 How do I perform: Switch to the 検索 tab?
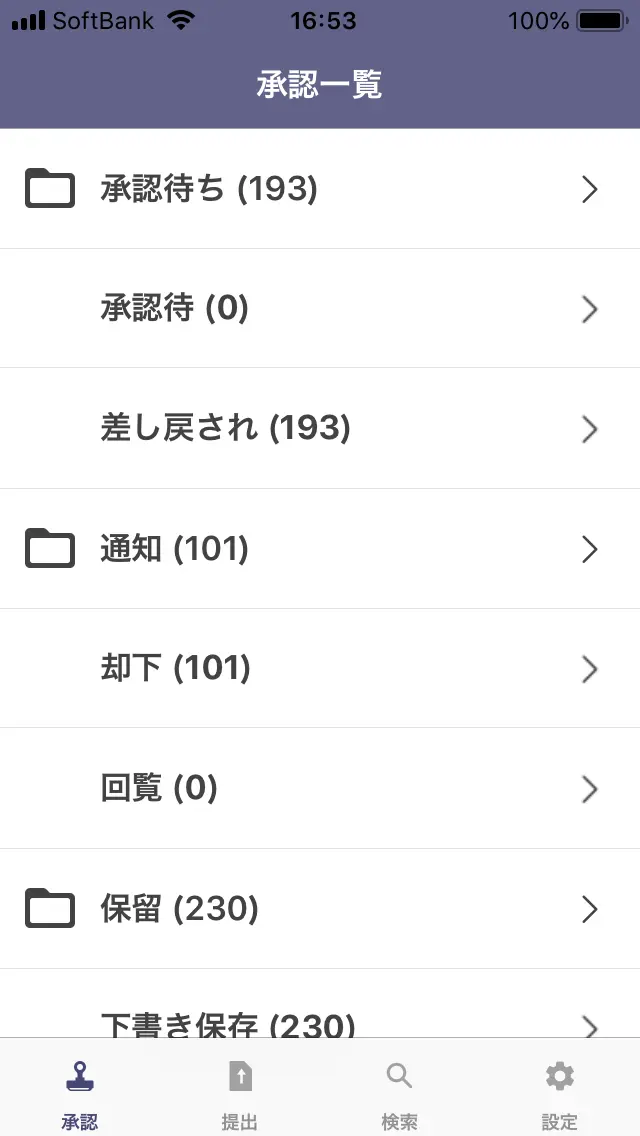(x=400, y=1093)
